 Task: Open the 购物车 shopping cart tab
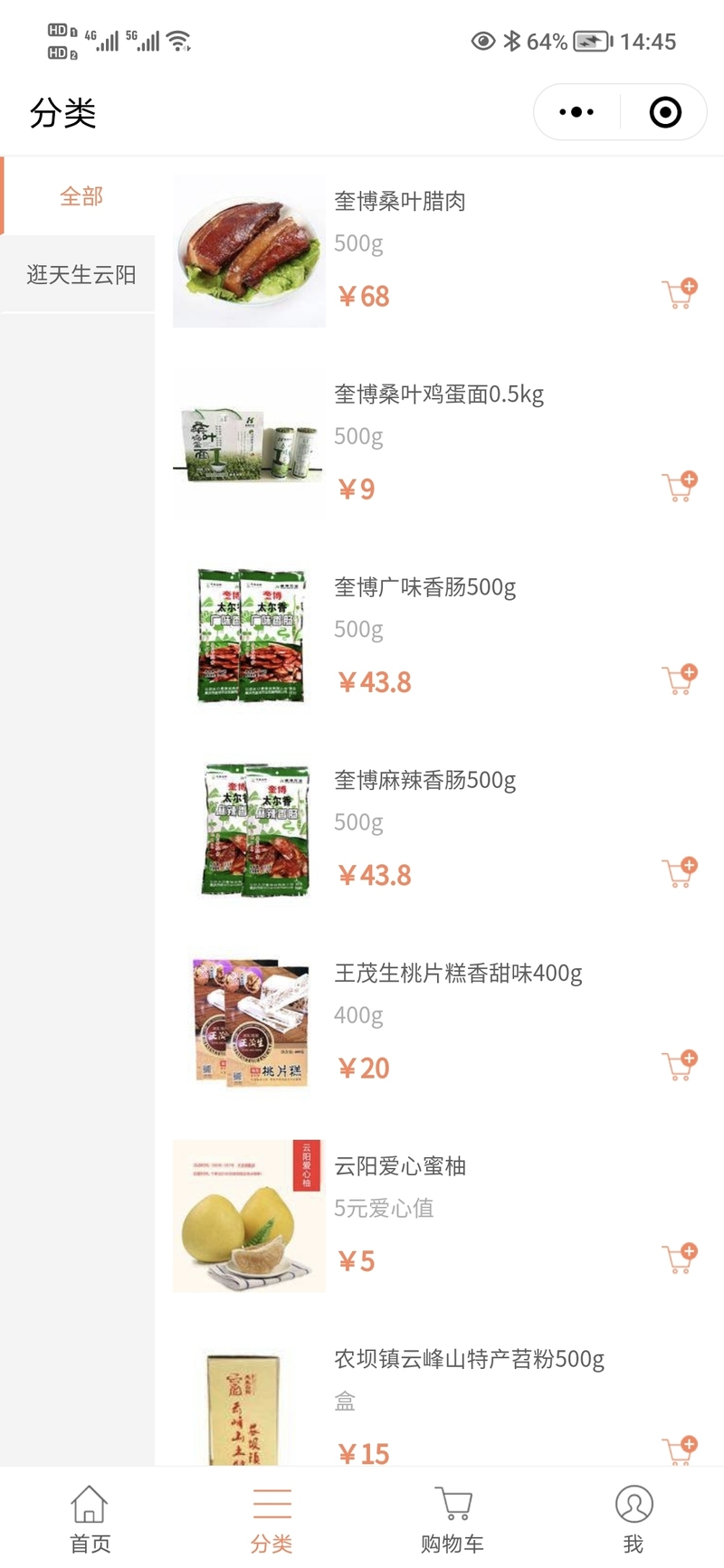(x=452, y=1518)
